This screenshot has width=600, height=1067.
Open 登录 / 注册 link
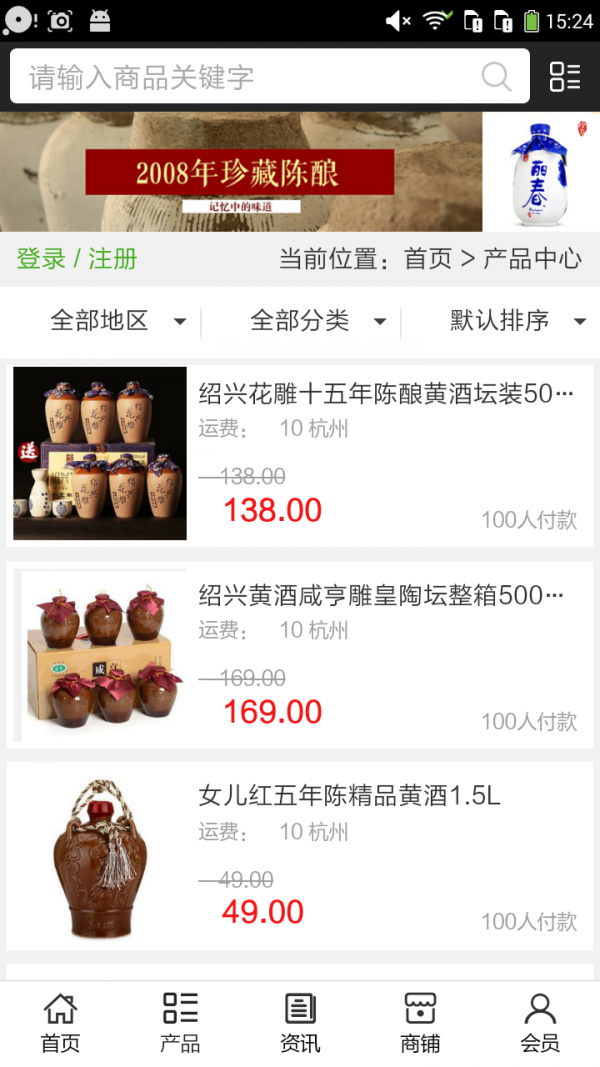tap(77, 259)
